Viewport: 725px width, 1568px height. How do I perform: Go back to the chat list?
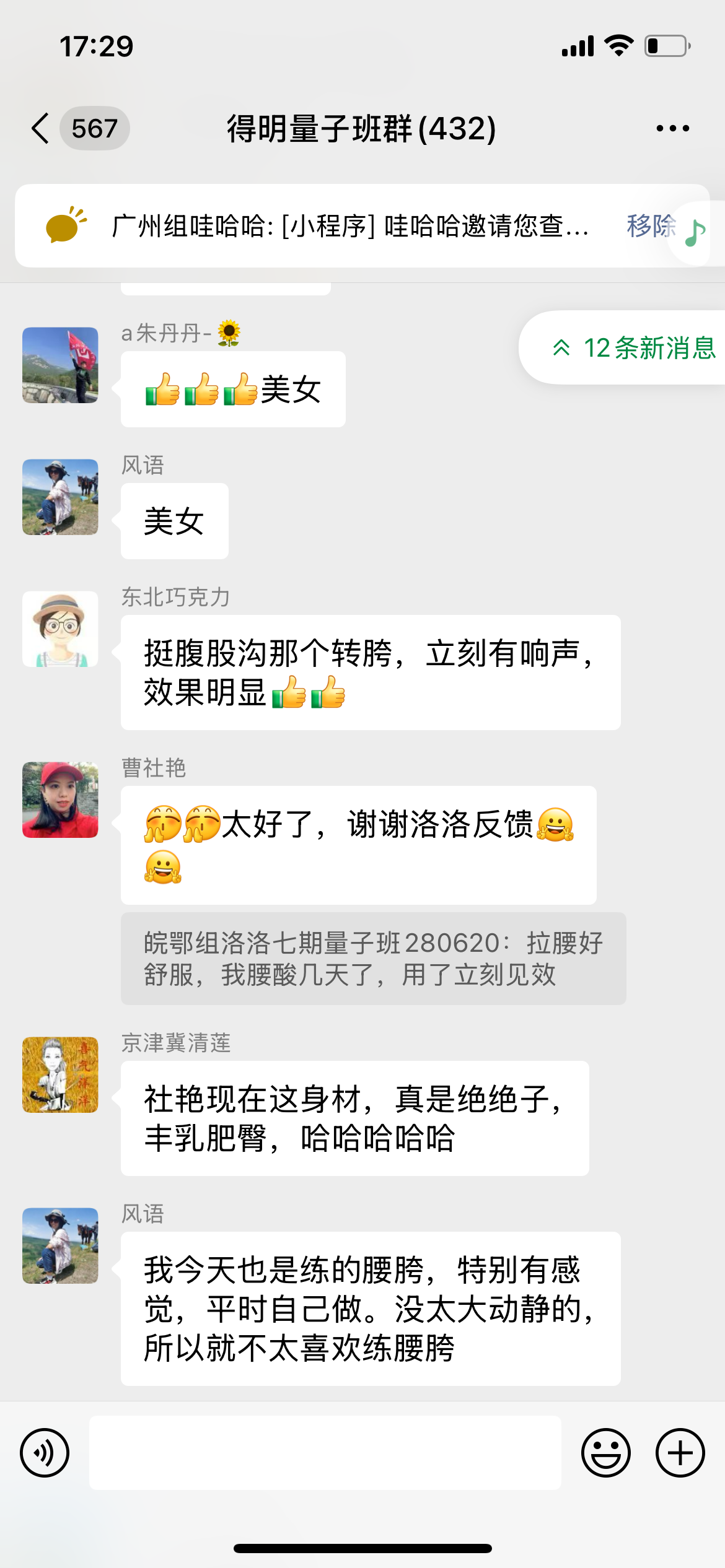tap(41, 129)
